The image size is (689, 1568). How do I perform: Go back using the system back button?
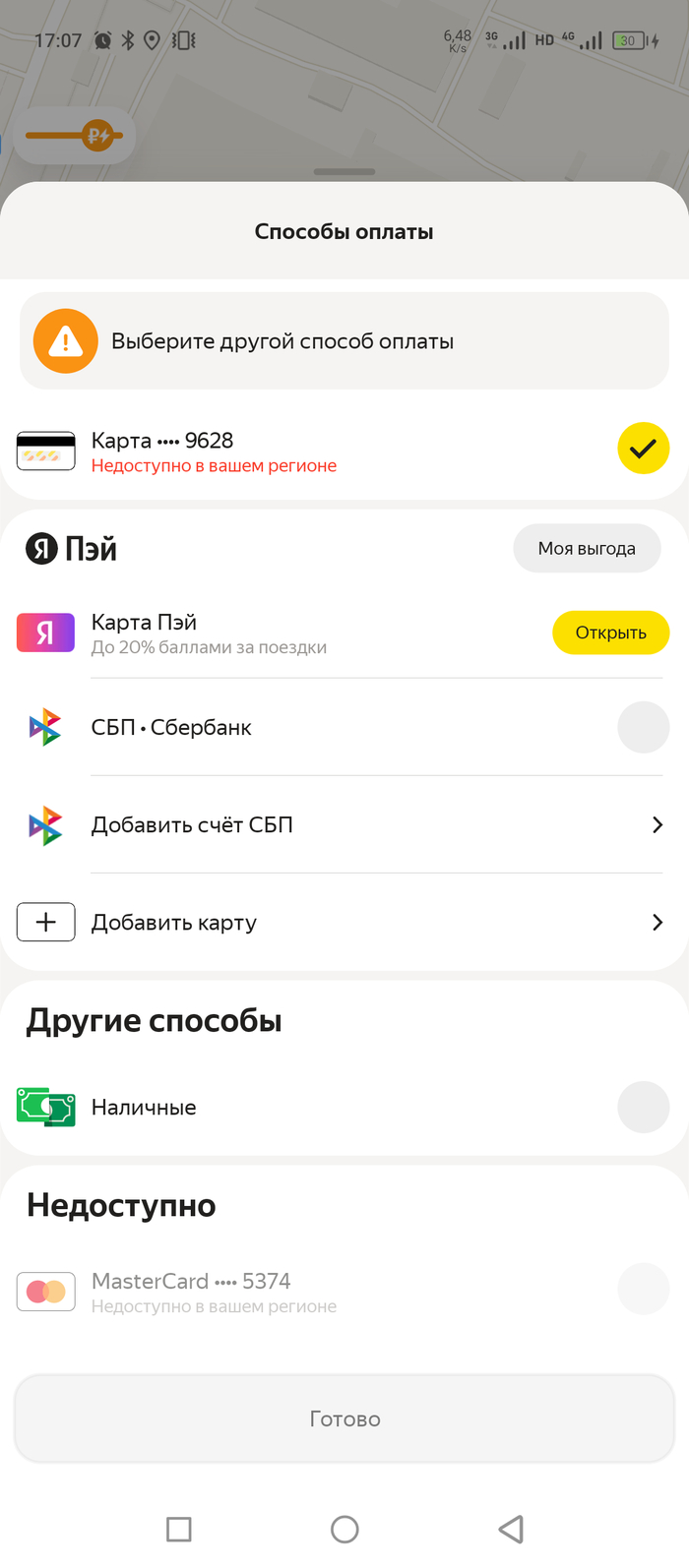point(510,1529)
